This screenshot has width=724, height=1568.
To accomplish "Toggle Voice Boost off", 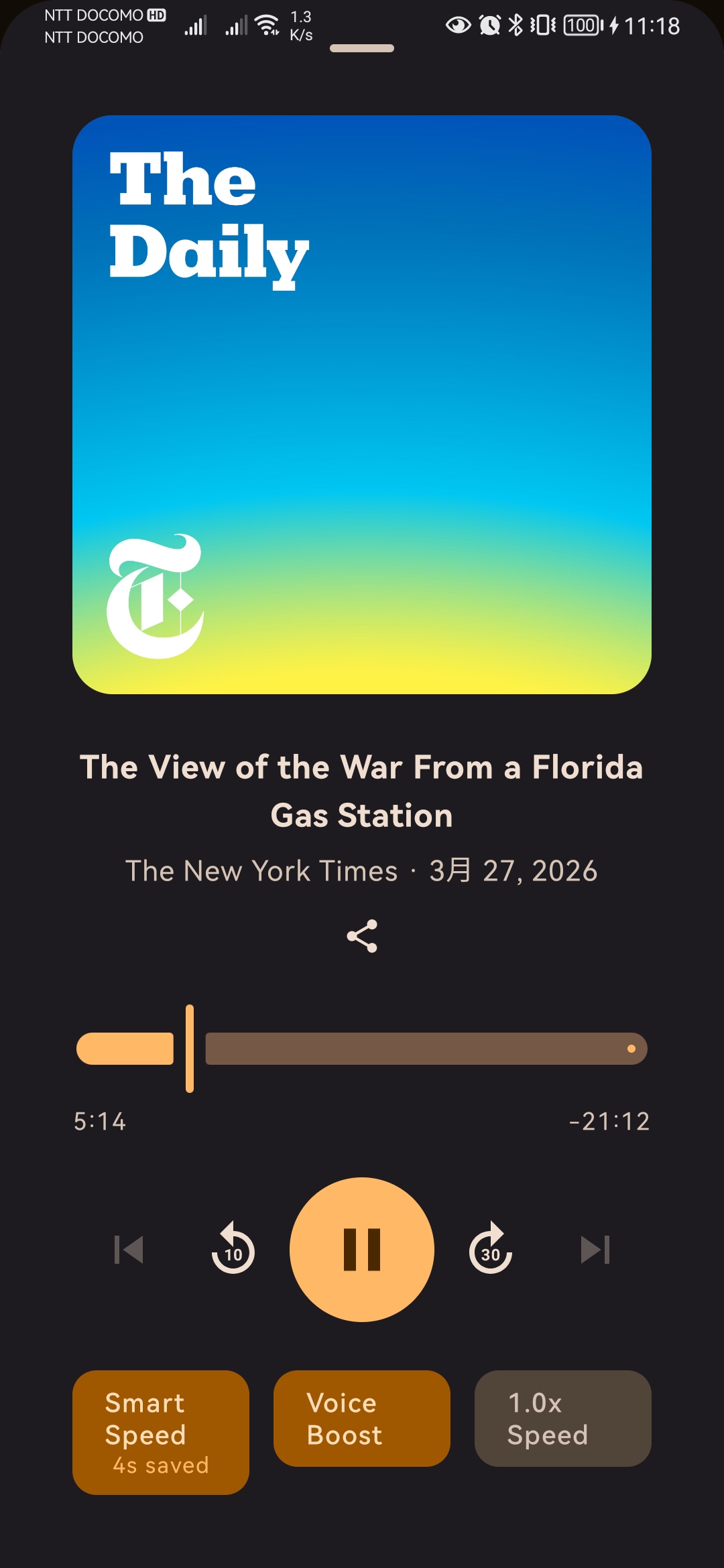I will point(362,1419).
